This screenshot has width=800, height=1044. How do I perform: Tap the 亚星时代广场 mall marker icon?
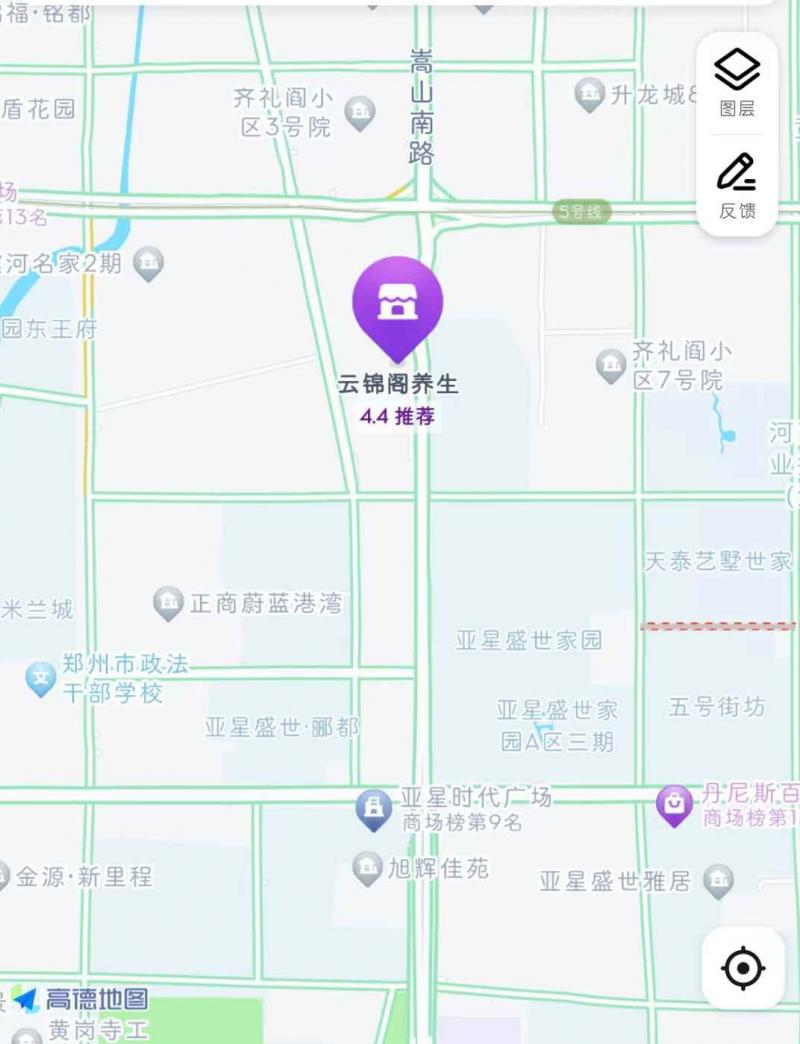[x=371, y=802]
